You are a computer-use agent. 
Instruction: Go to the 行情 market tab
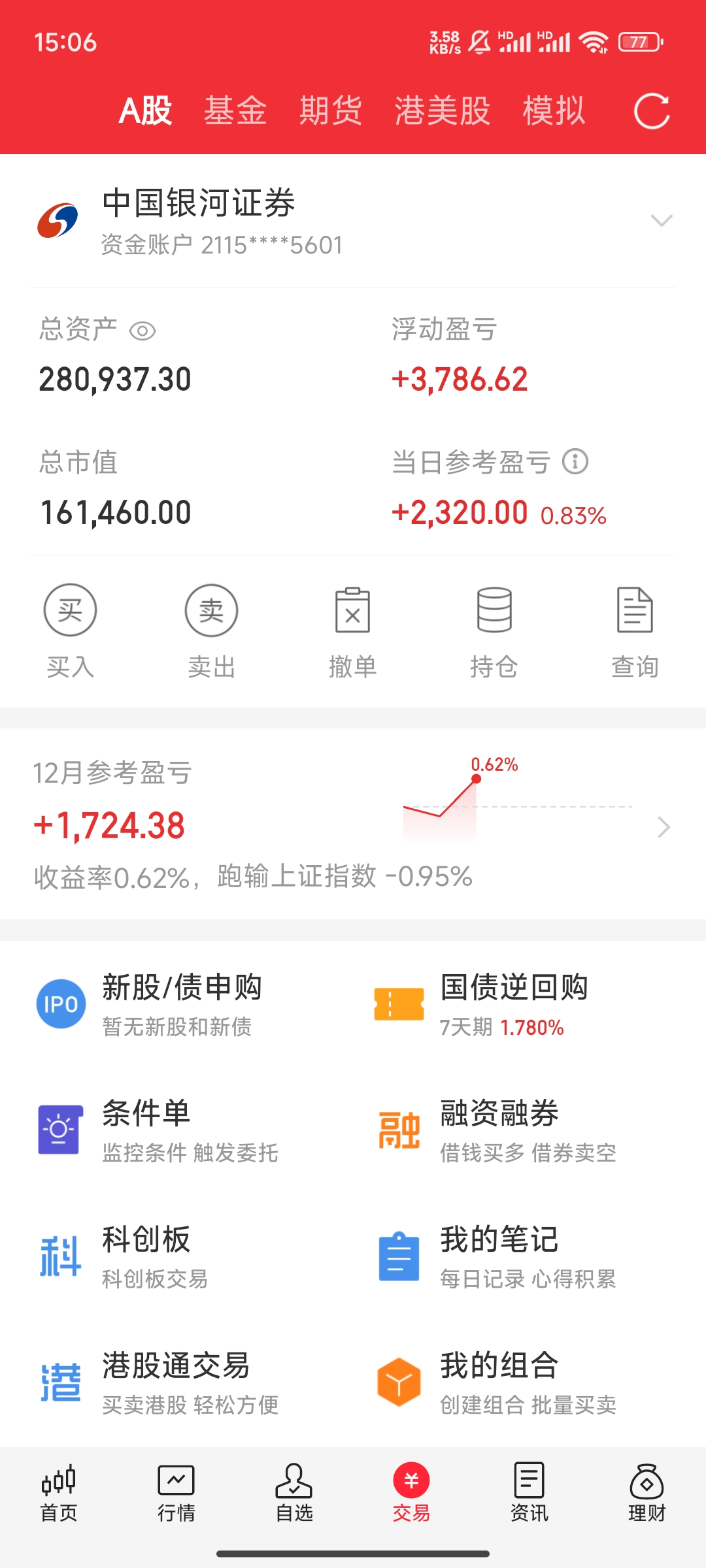tap(176, 1494)
